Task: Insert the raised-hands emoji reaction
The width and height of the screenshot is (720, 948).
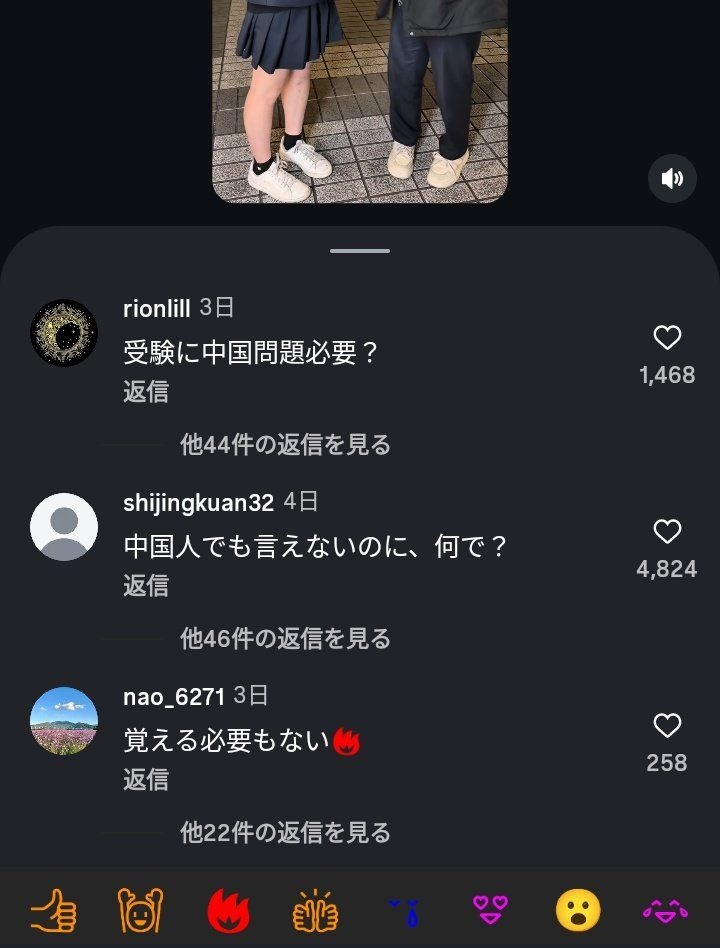Action: point(140,911)
